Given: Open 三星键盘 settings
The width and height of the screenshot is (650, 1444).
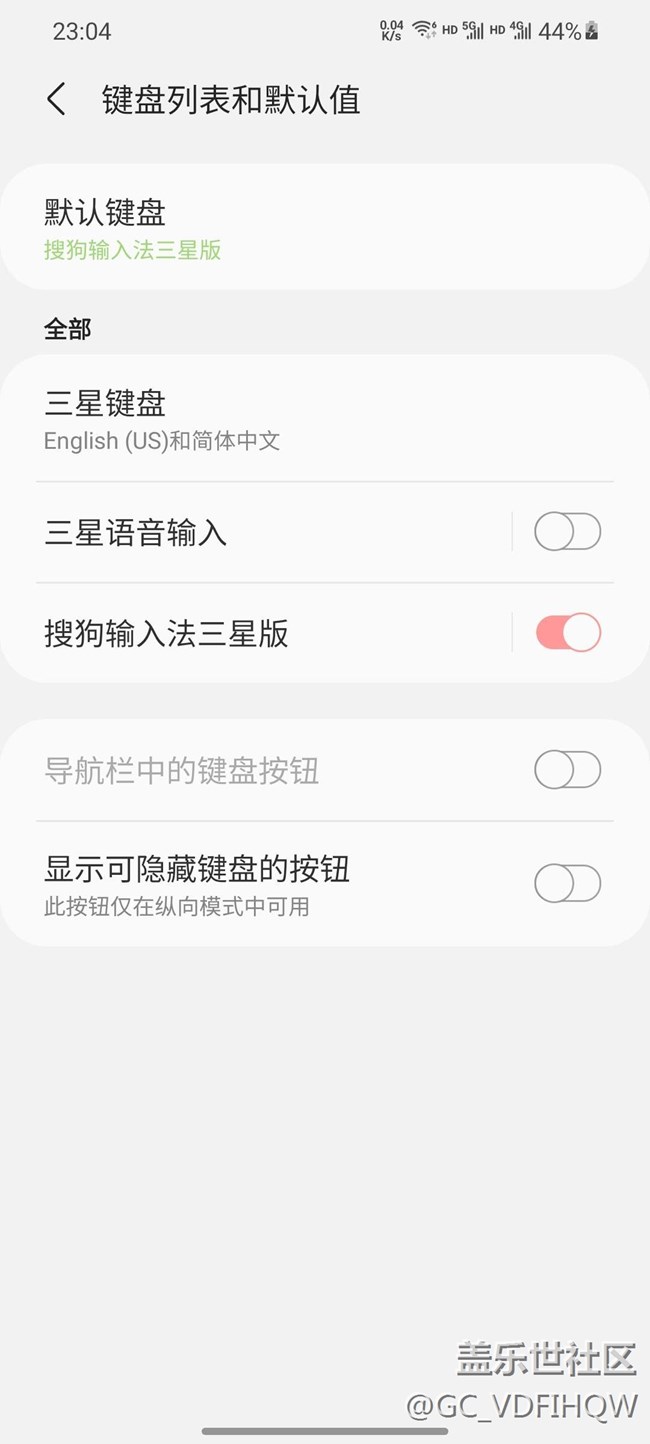Looking at the screenshot, I should point(325,418).
